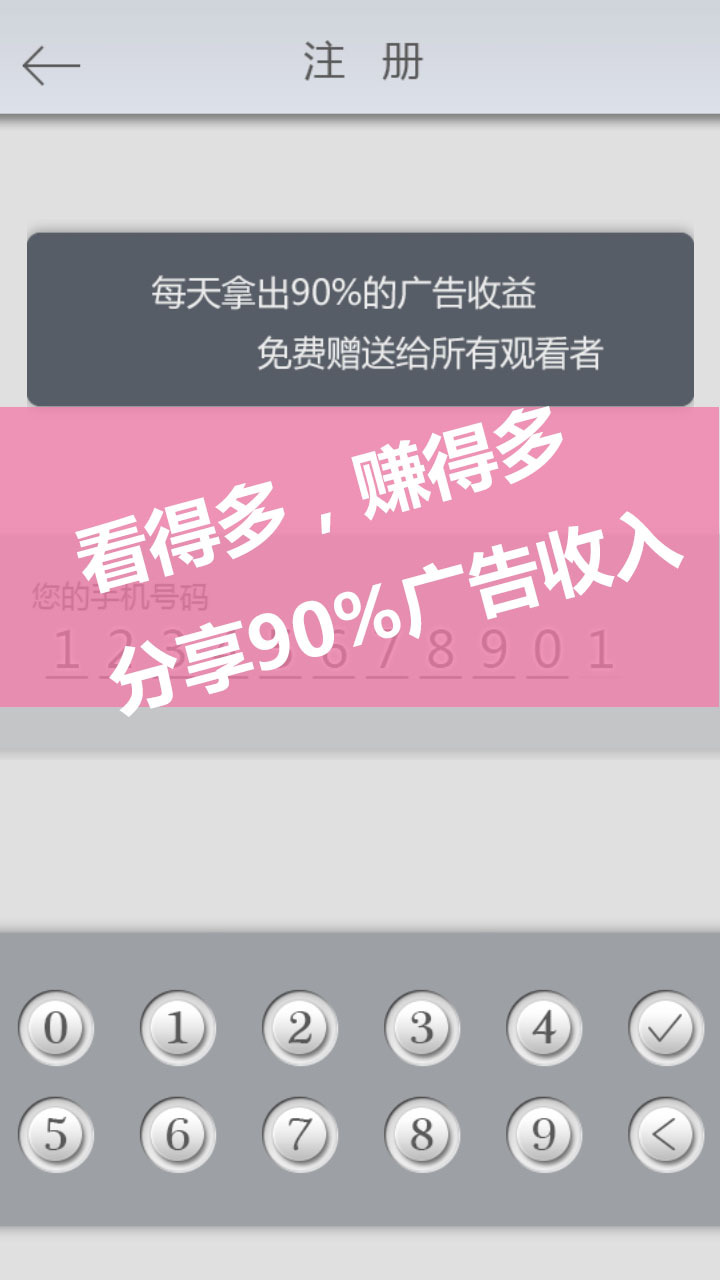Enter digit 3 on the keypad
The width and height of the screenshot is (720, 1280).
coord(422,1028)
